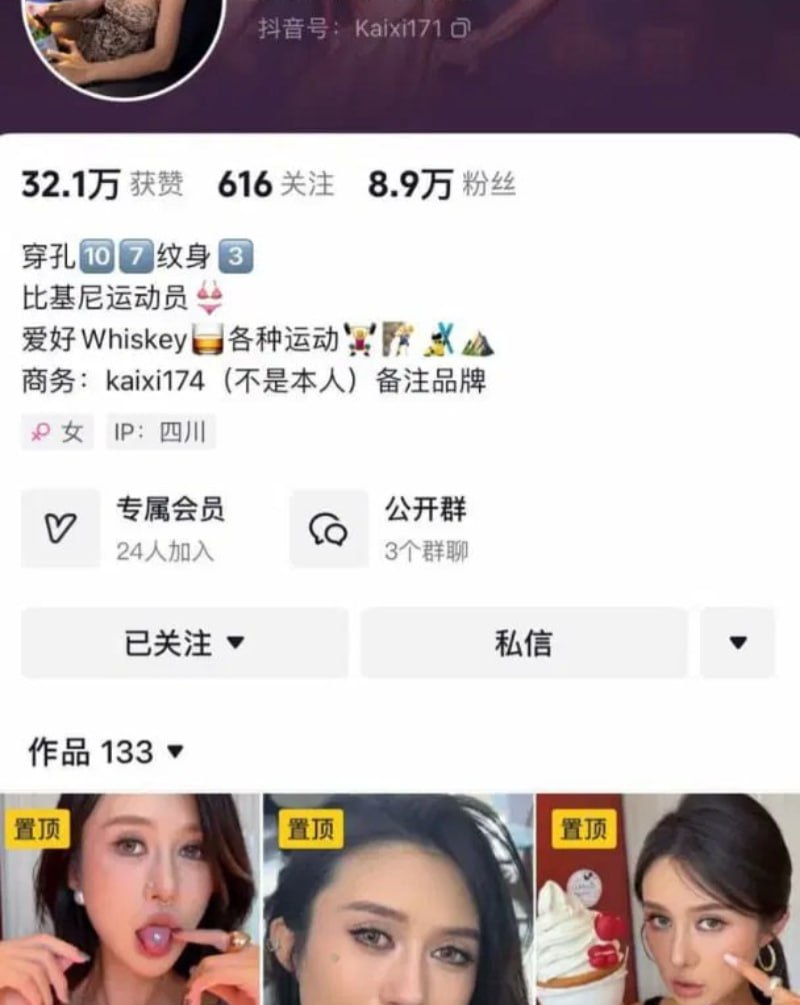Open the middle pinned close-up video
This screenshot has height=1005, width=800.
397,900
